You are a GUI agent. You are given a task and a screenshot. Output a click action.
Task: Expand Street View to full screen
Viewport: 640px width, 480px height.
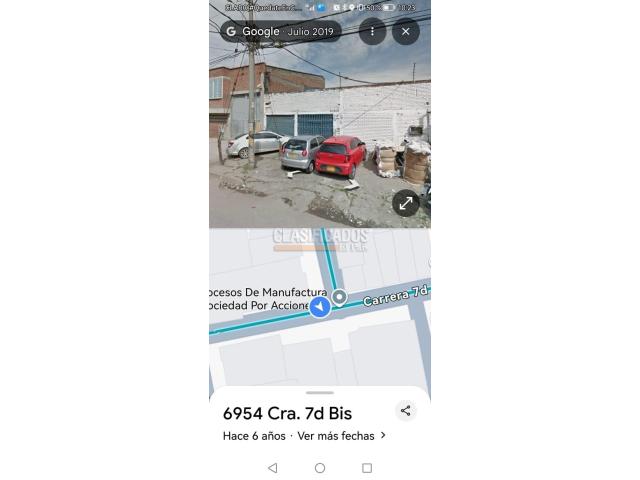(x=406, y=203)
